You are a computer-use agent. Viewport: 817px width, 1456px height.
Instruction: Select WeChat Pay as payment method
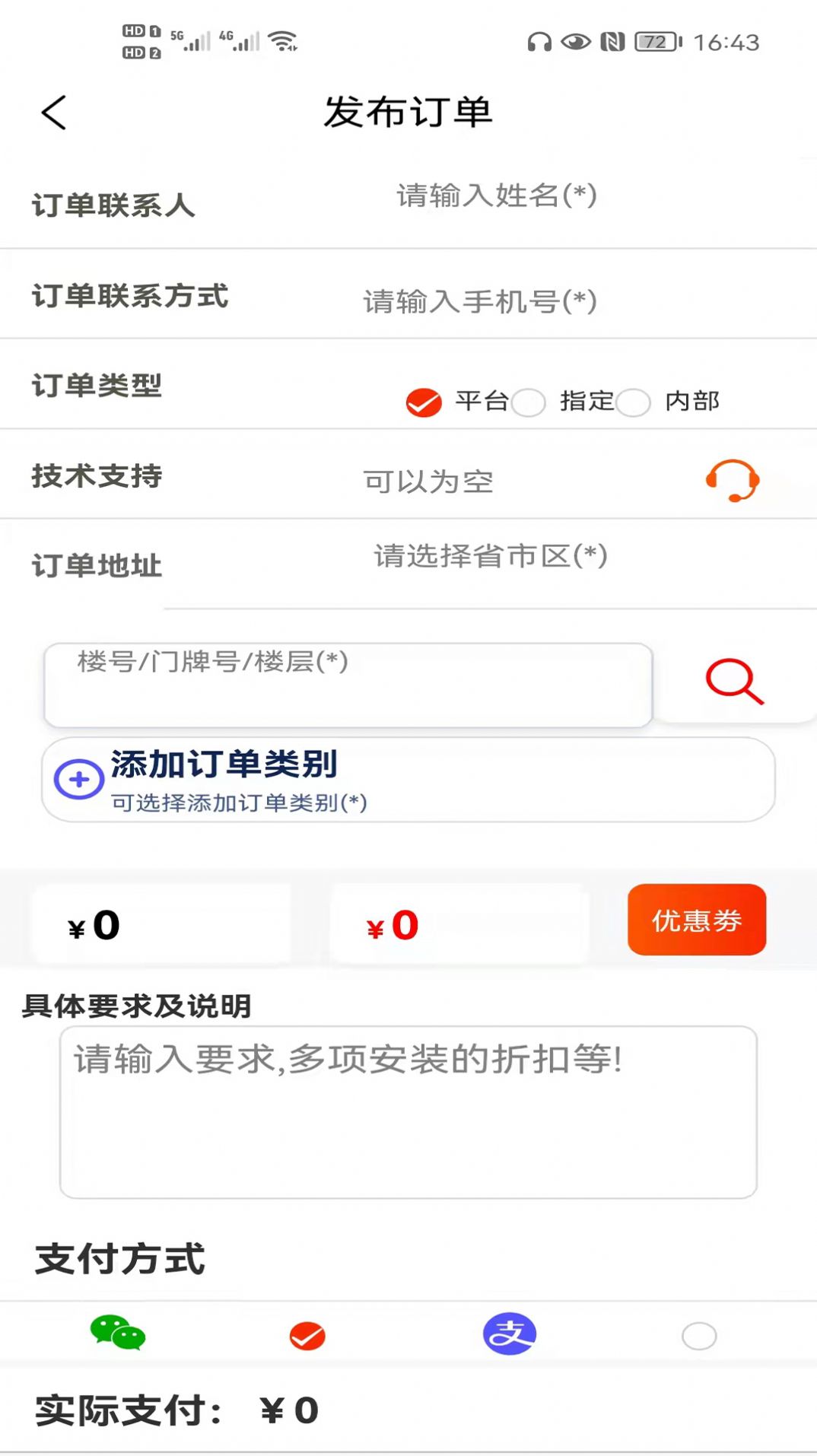(118, 1333)
